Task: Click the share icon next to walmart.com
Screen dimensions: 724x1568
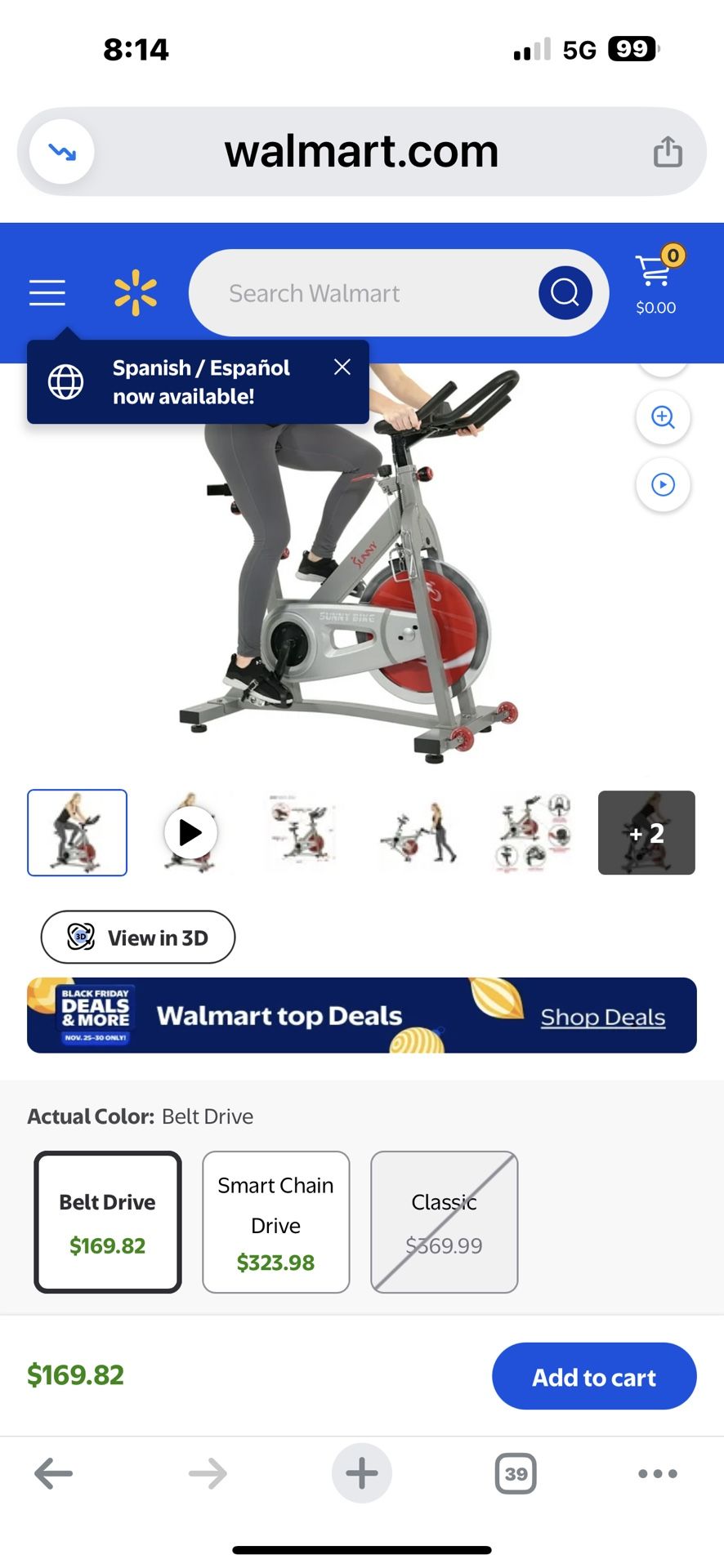Action: pyautogui.click(x=668, y=151)
